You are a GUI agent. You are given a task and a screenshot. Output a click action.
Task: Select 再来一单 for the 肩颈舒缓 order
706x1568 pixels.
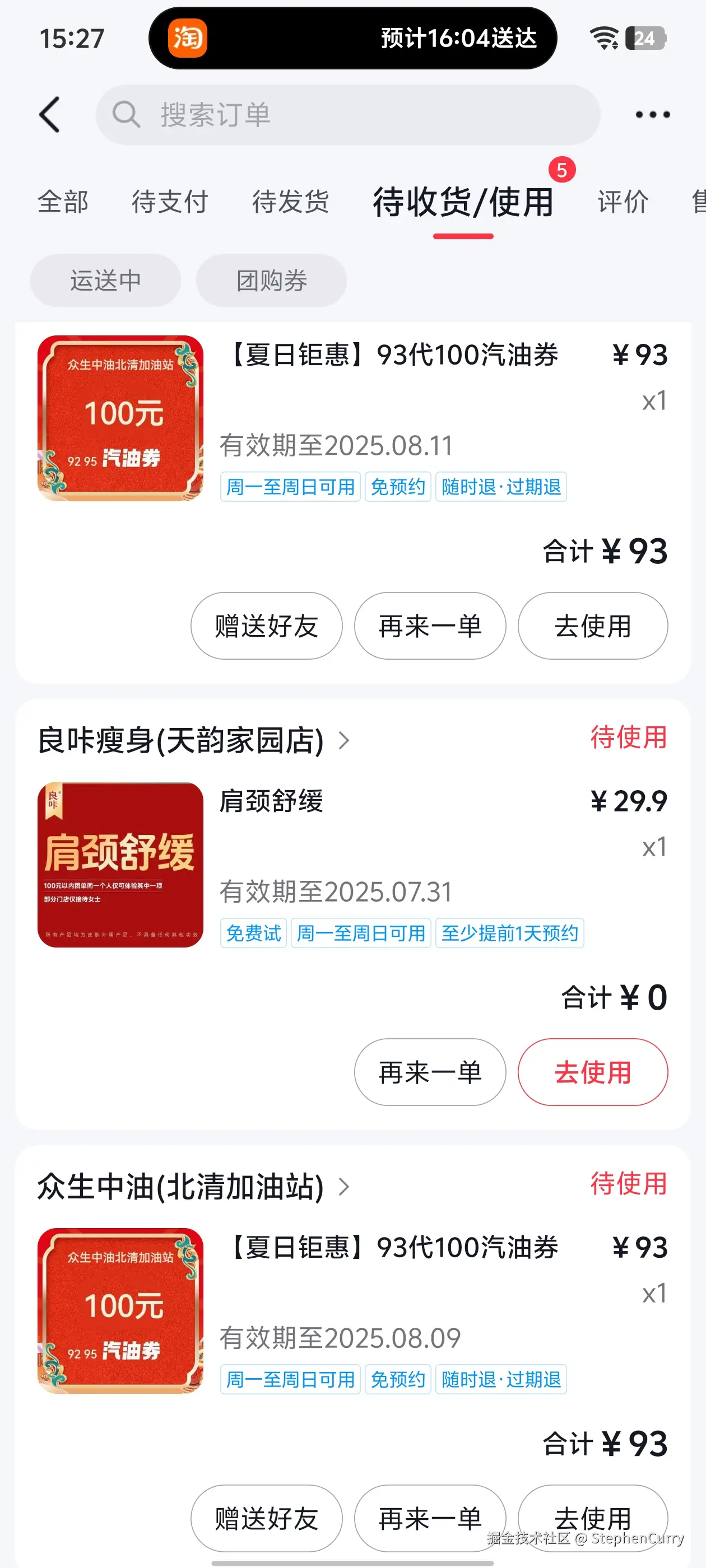tap(429, 1072)
